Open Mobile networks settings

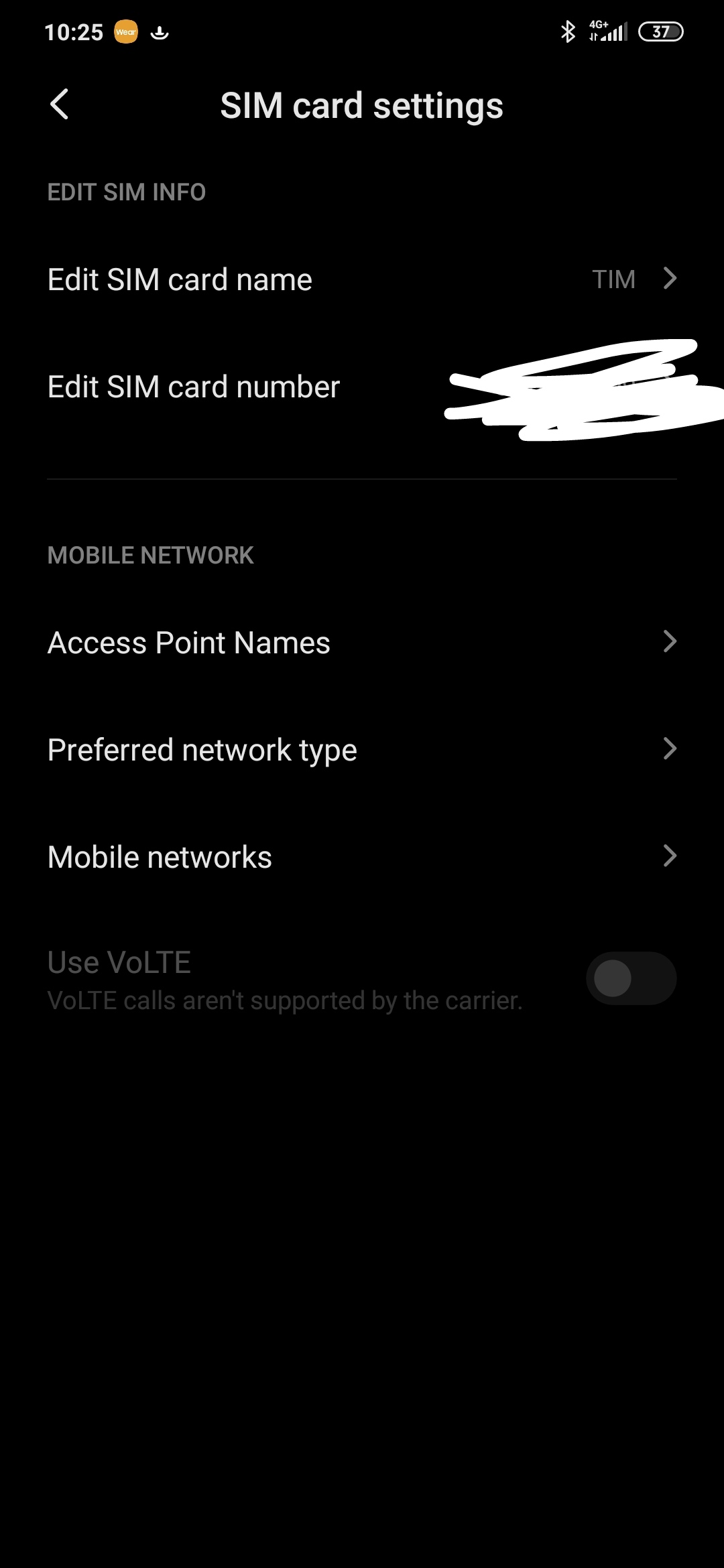[362, 857]
